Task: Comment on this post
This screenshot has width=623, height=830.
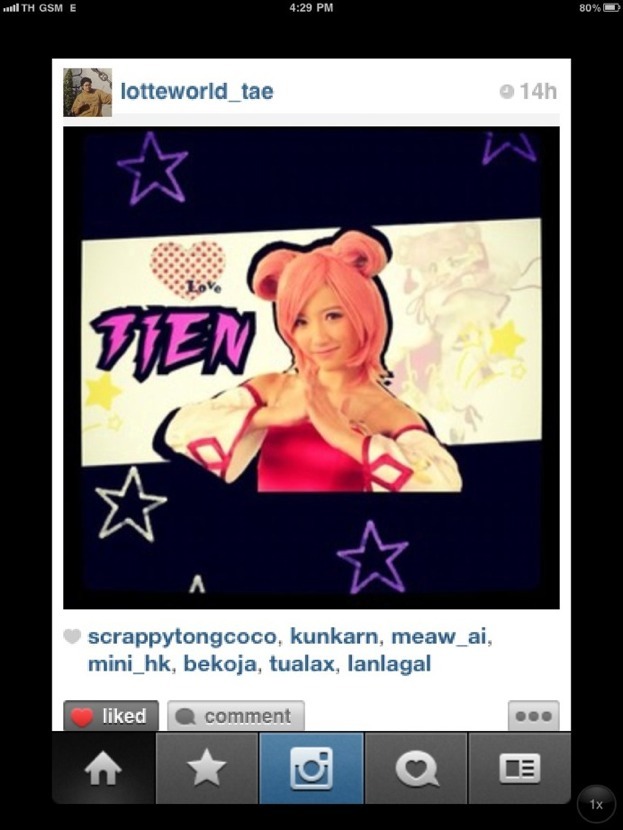Action: pos(235,716)
